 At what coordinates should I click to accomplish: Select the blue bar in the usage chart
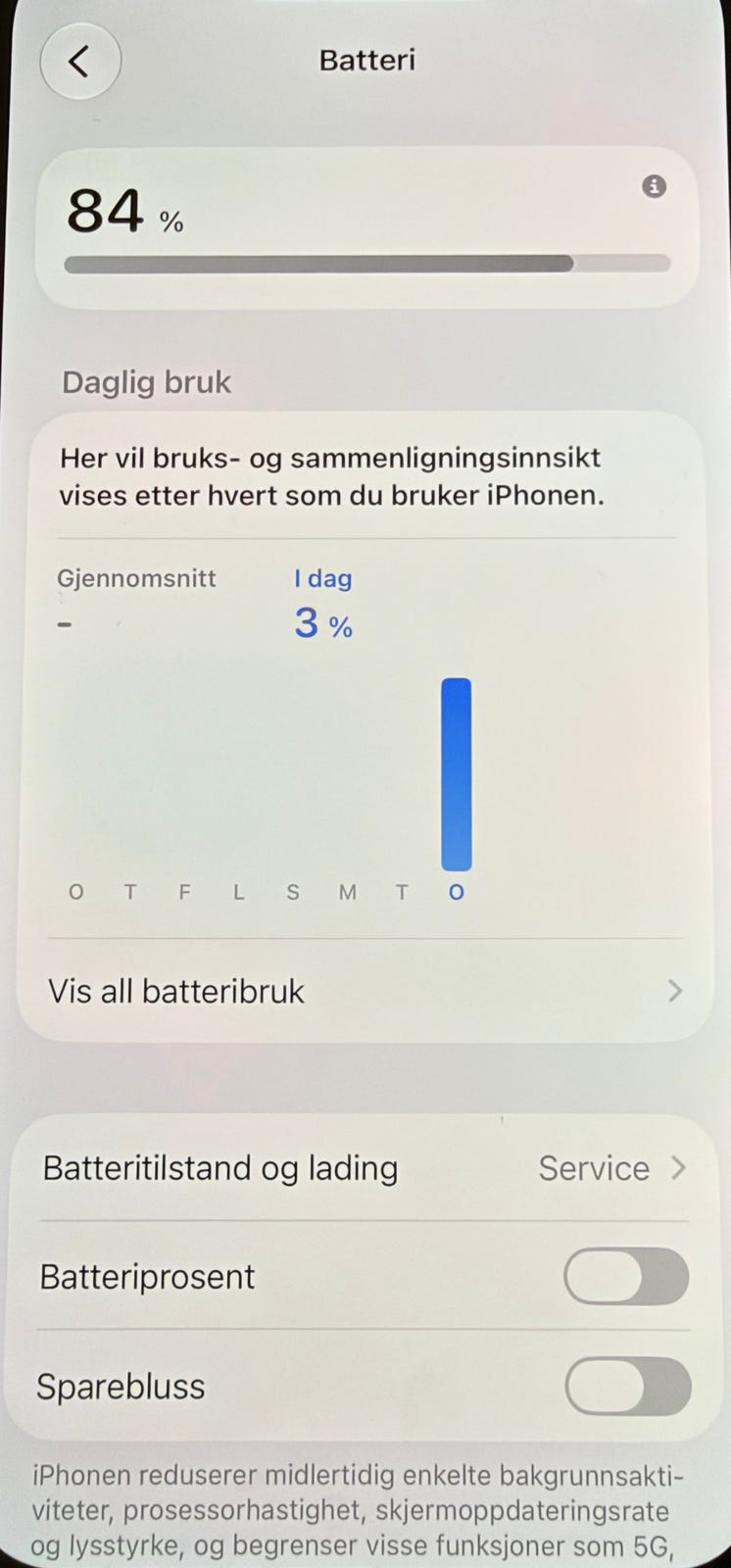[456, 774]
